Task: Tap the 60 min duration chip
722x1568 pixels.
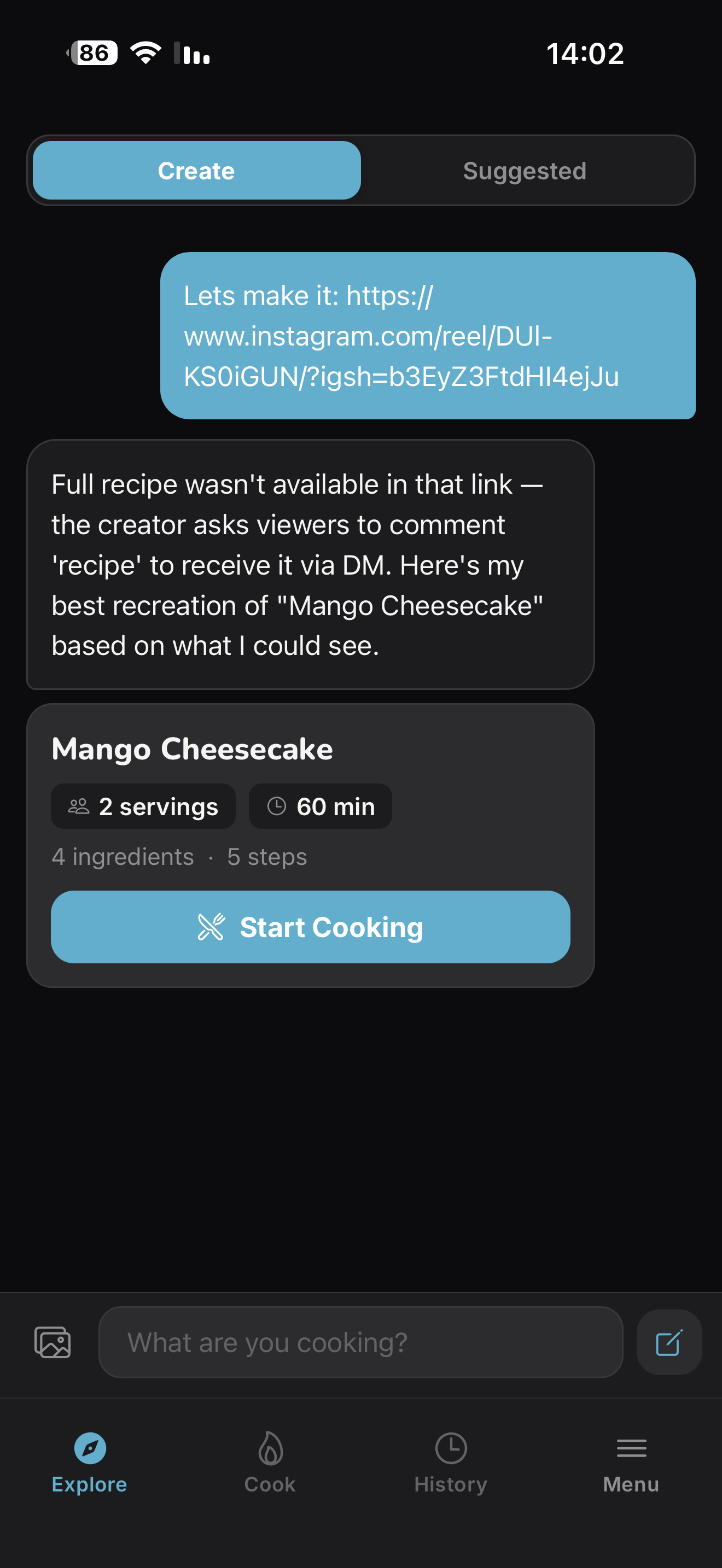Action: (x=320, y=805)
